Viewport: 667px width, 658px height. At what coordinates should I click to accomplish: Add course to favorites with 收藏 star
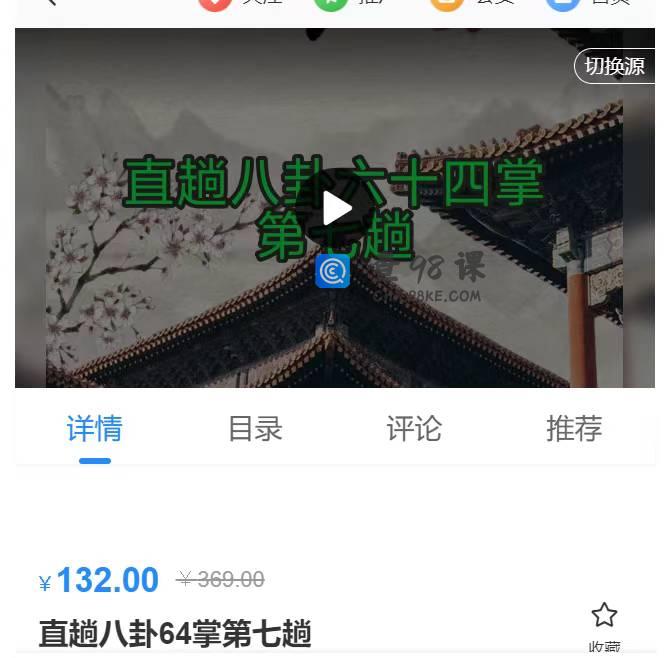pyautogui.click(x=604, y=616)
